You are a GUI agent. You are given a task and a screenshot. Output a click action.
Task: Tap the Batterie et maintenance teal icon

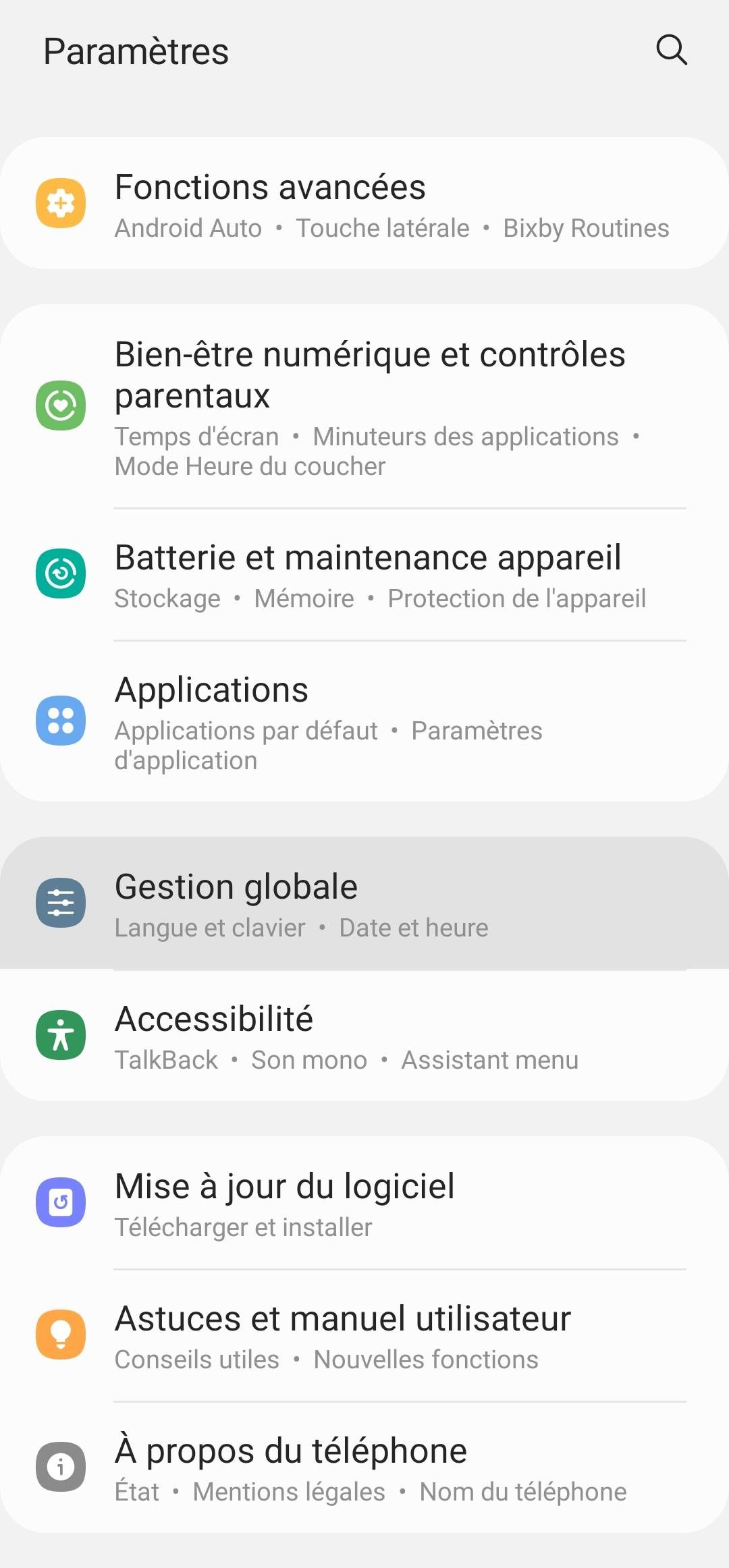point(60,572)
